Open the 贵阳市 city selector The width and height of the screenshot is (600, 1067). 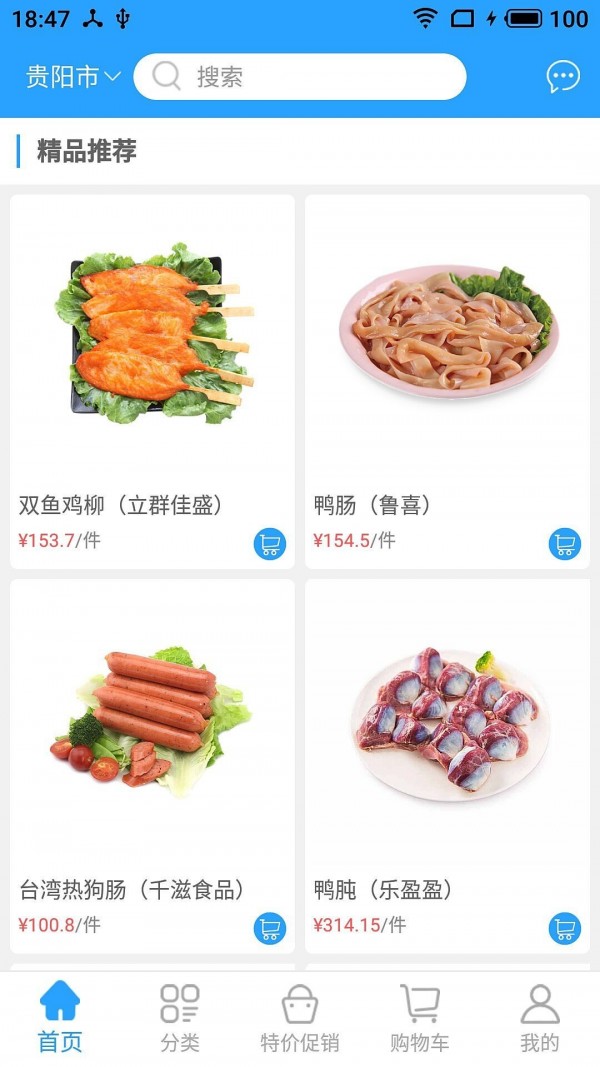pyautogui.click(x=72, y=77)
